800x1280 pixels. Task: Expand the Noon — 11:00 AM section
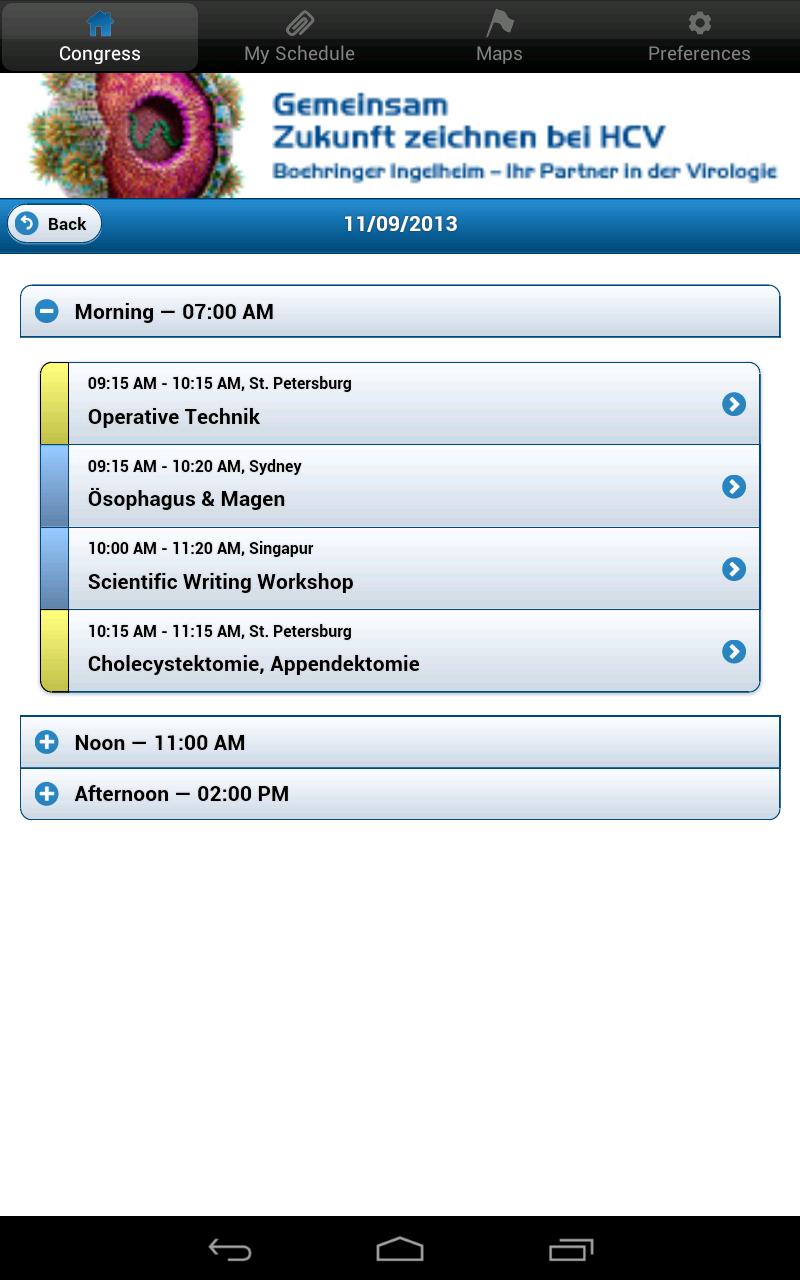[x=400, y=742]
